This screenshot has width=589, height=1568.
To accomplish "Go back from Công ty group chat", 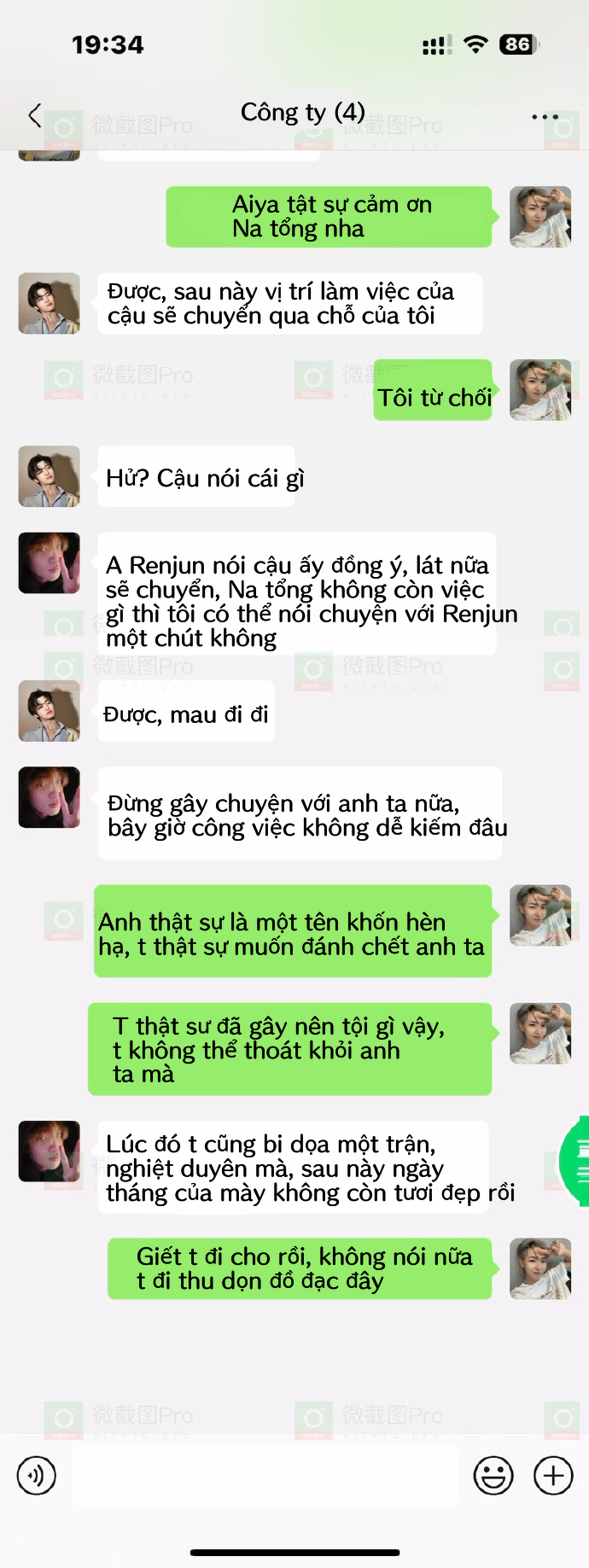I will [x=35, y=115].
